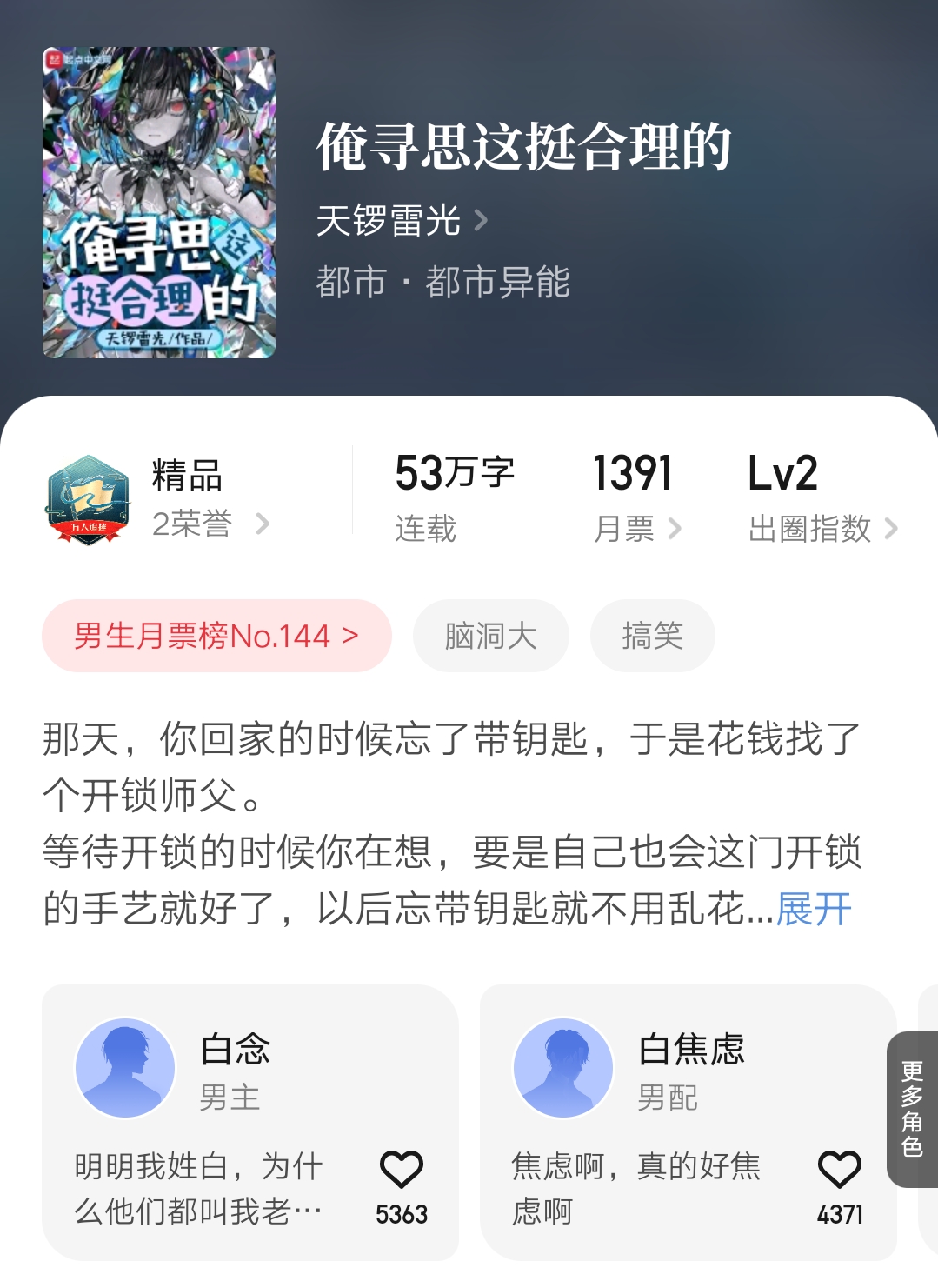938x1288 pixels.
Task: Select the 搞笑 tag
Action: (x=652, y=636)
